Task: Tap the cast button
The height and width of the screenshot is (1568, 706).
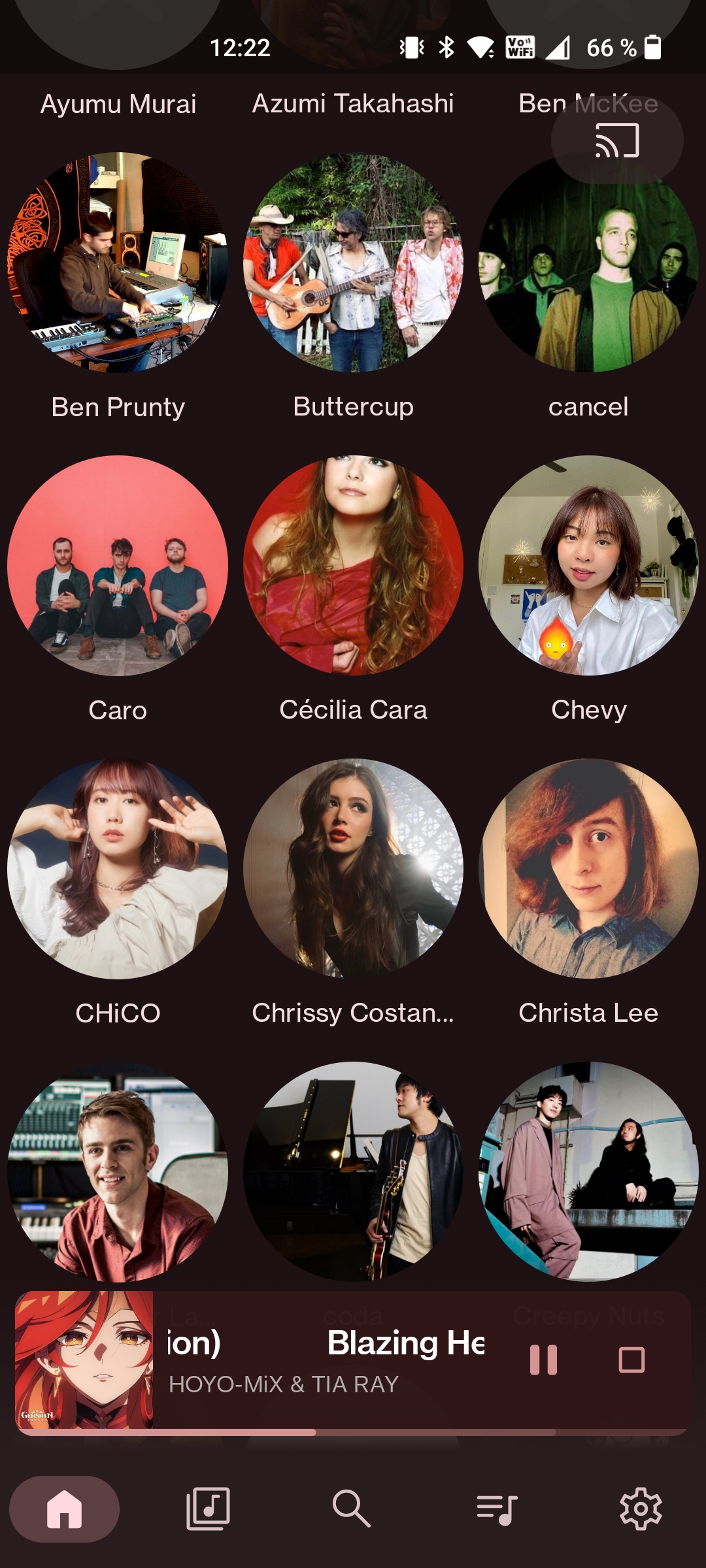Action: (x=617, y=140)
